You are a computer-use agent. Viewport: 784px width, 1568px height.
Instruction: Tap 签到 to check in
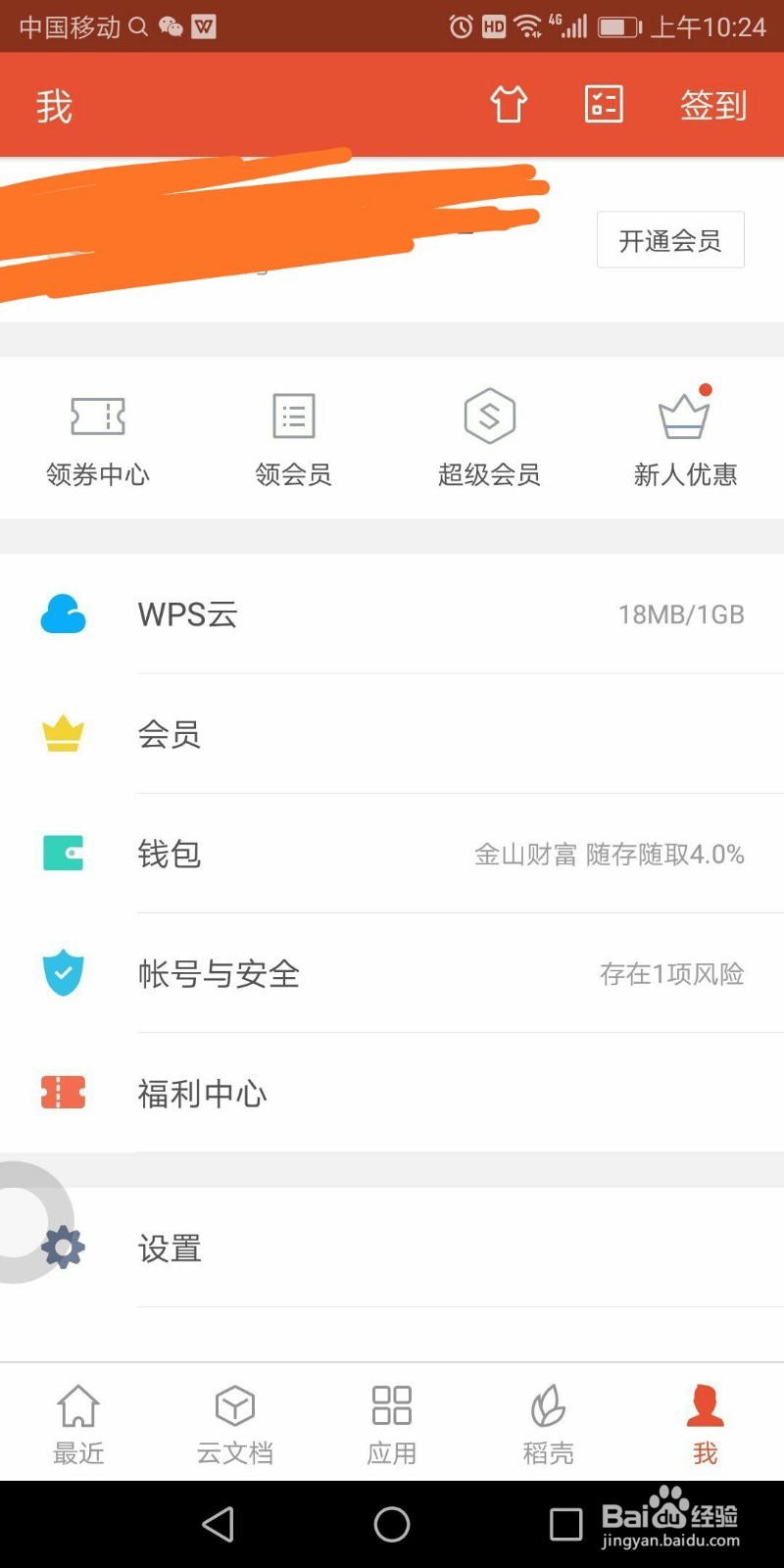(x=713, y=105)
